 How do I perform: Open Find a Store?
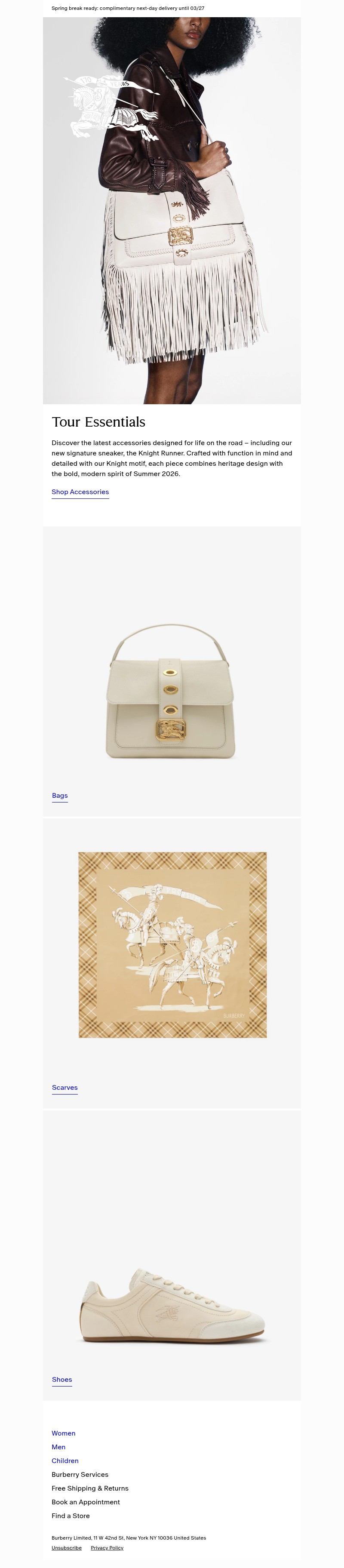coord(71,1516)
